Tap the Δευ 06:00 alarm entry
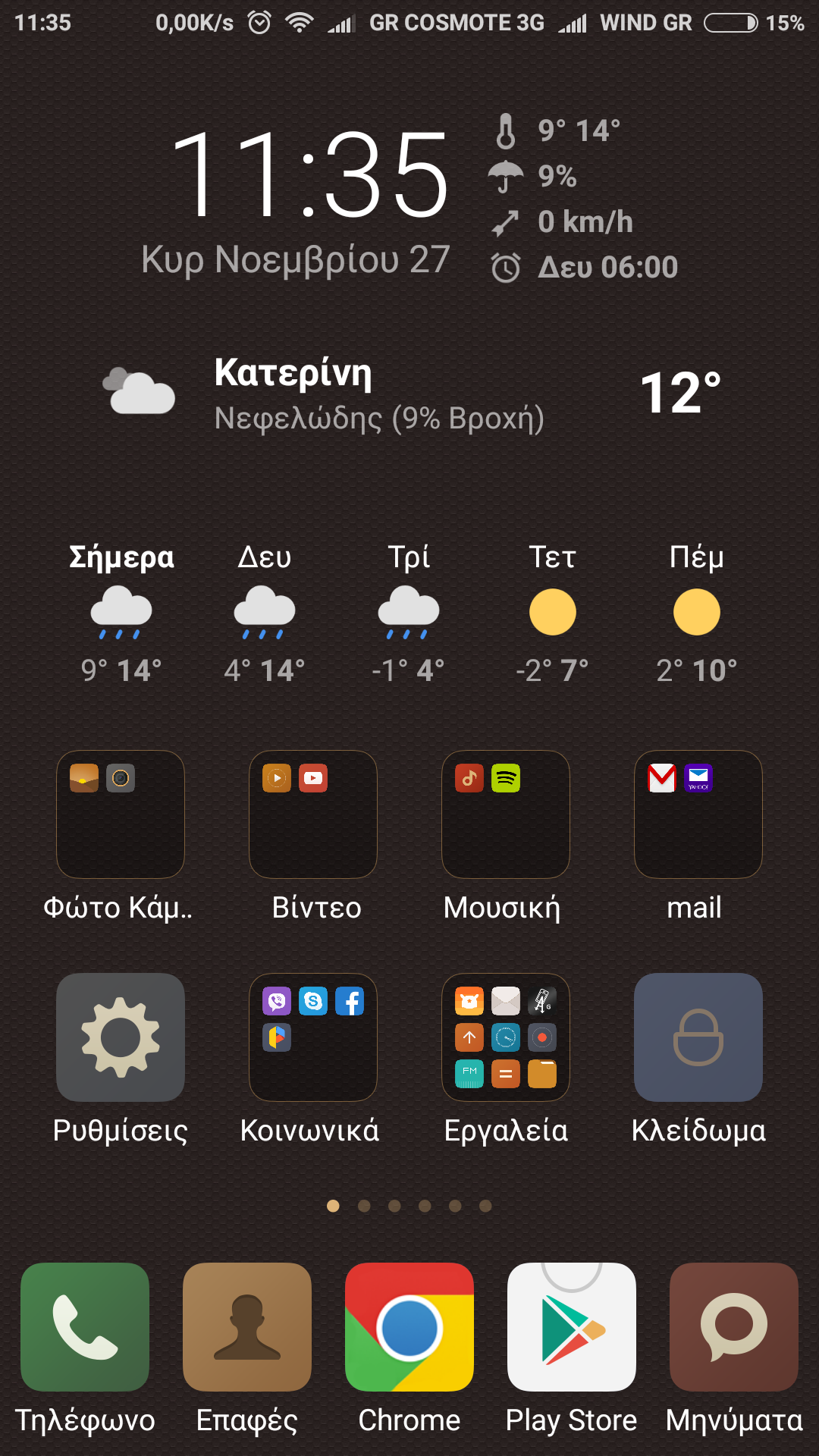The width and height of the screenshot is (819, 1456). click(607, 268)
